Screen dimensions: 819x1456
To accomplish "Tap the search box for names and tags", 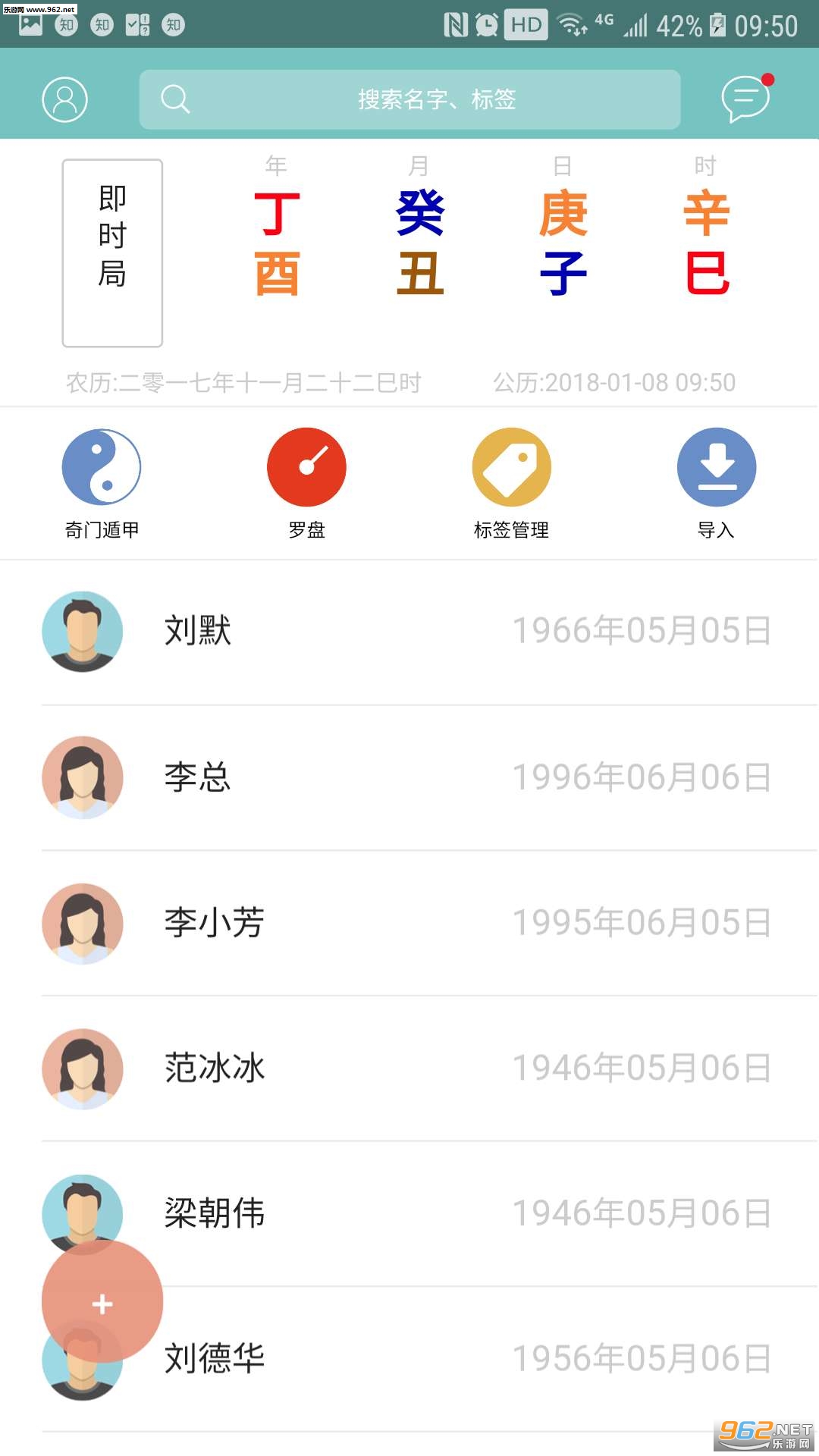I will 409,99.
